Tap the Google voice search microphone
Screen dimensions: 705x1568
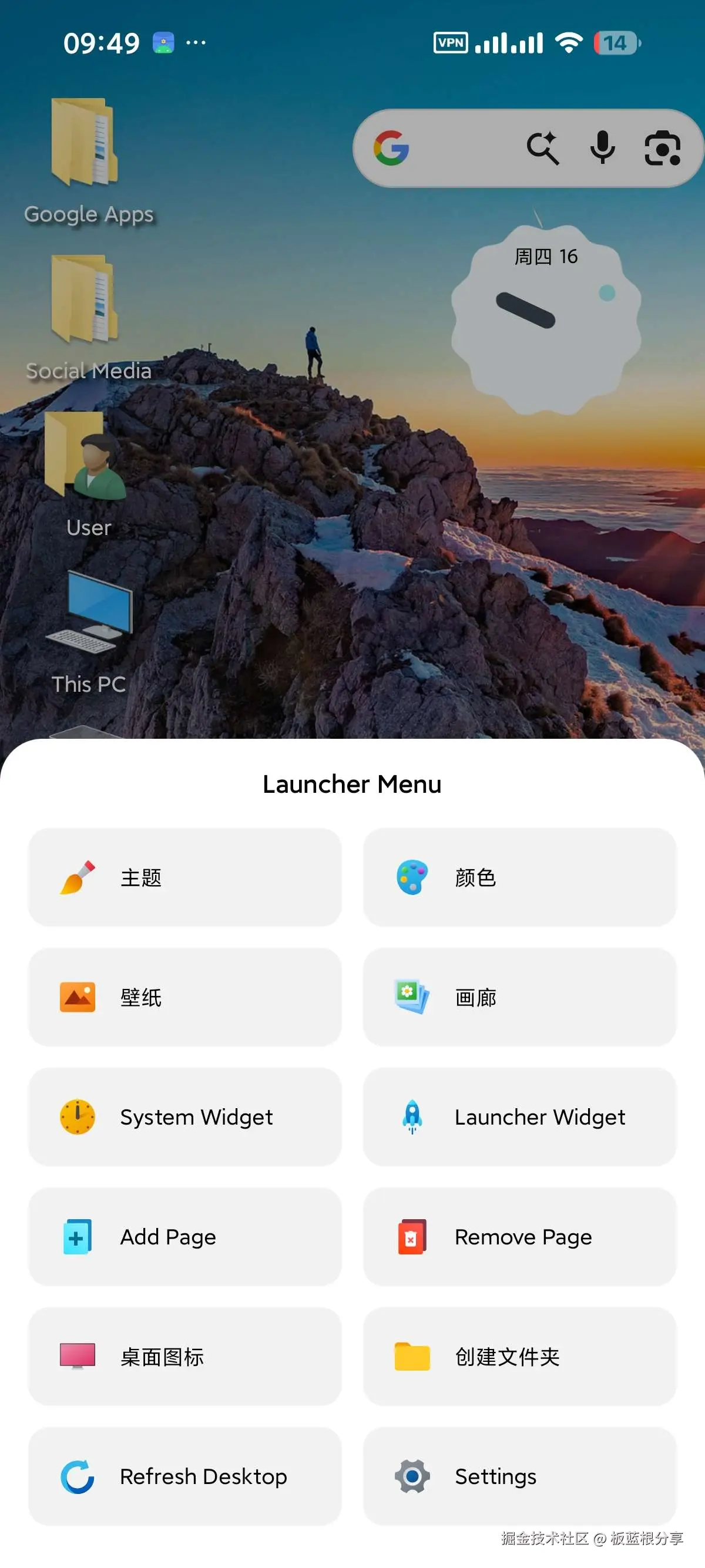(602, 148)
